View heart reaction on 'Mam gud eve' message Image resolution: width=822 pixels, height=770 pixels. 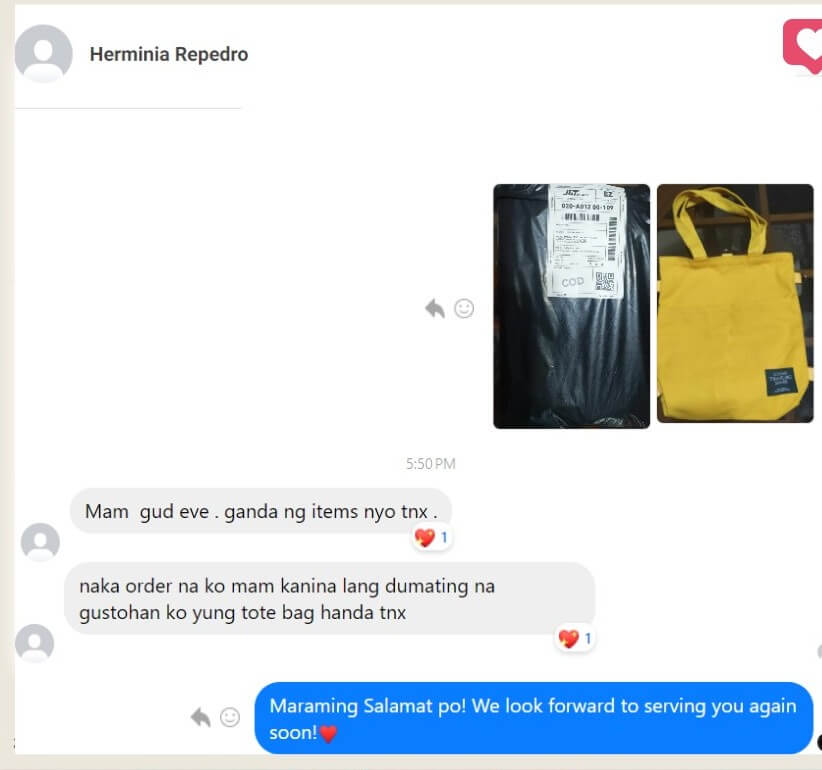pyautogui.click(x=431, y=538)
